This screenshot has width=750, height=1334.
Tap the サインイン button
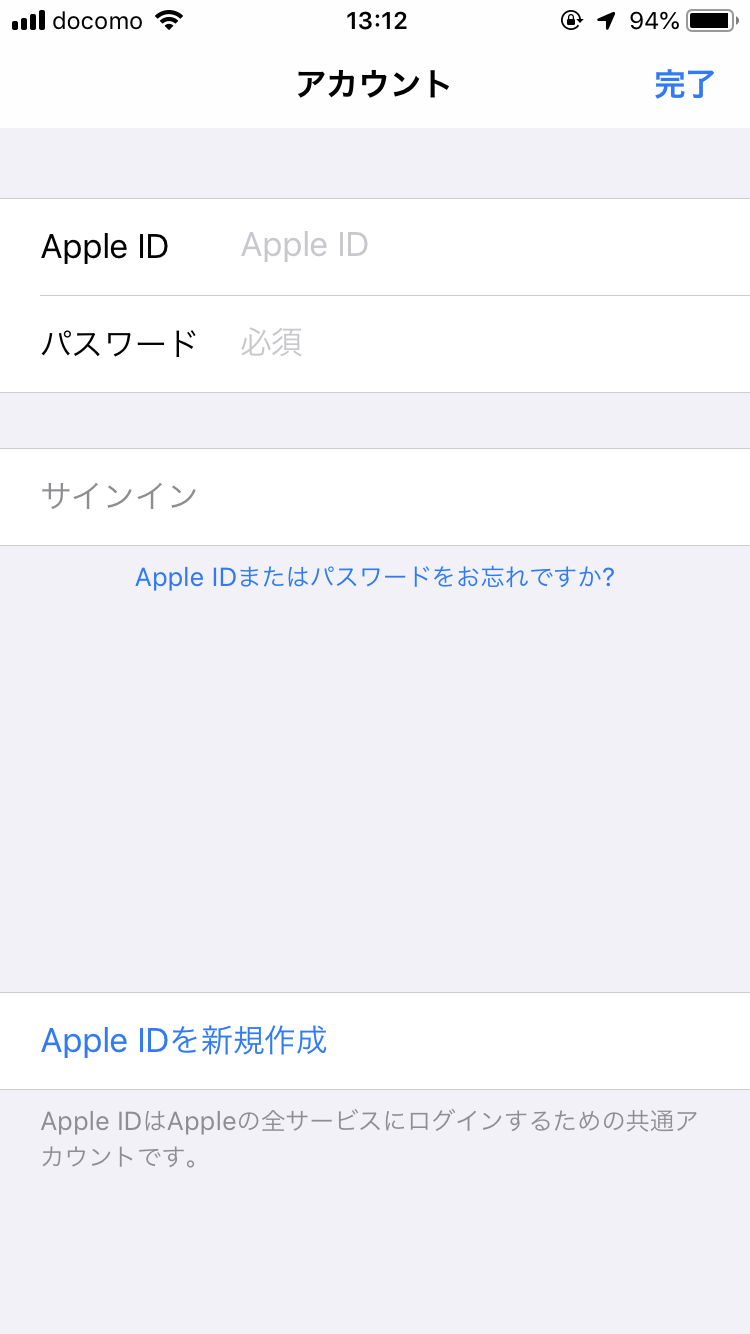pyautogui.click(x=120, y=496)
